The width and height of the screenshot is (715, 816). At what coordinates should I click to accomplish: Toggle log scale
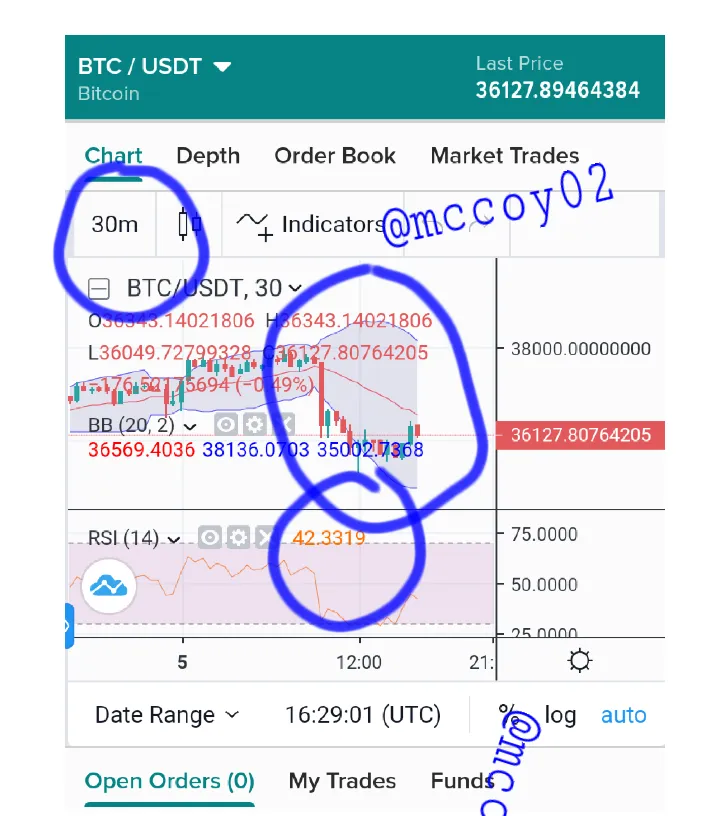click(560, 715)
